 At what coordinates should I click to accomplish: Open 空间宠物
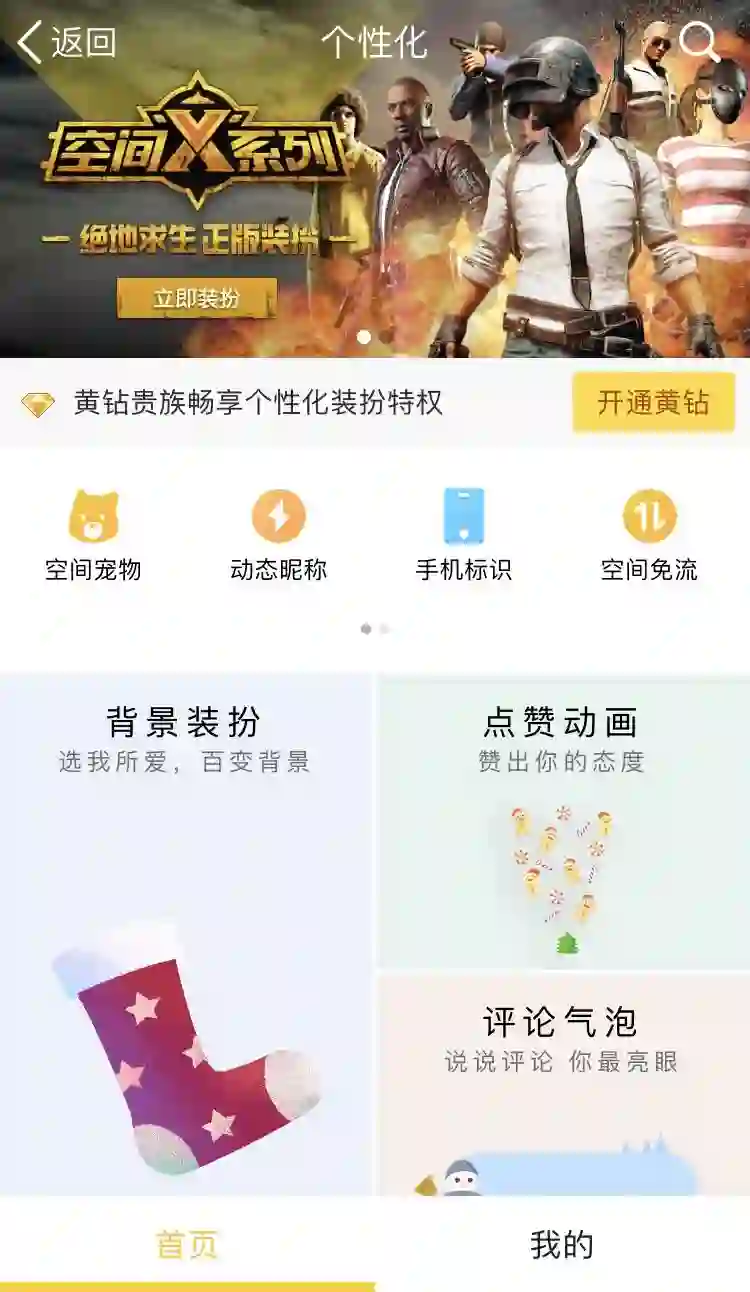[93, 536]
